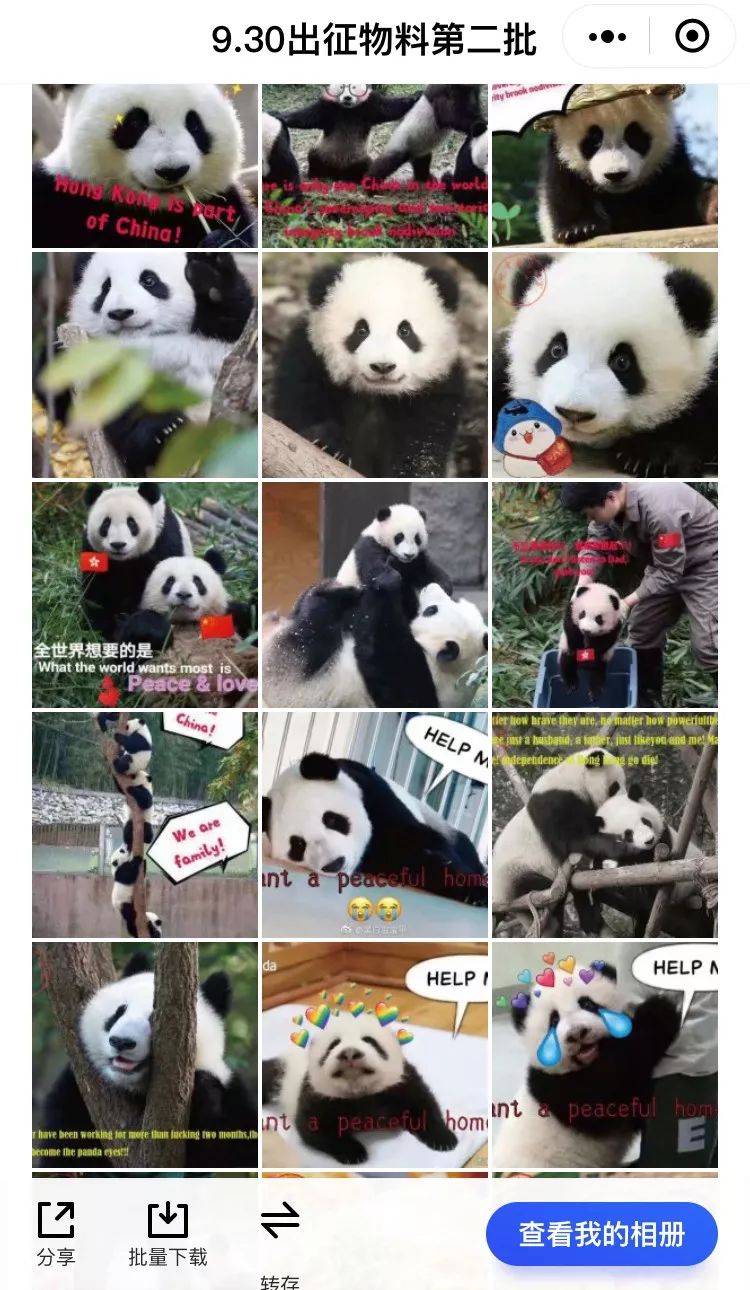Open the 'Hong Kong is part of China' panda photo
The height and width of the screenshot is (1290, 750).
(145, 165)
